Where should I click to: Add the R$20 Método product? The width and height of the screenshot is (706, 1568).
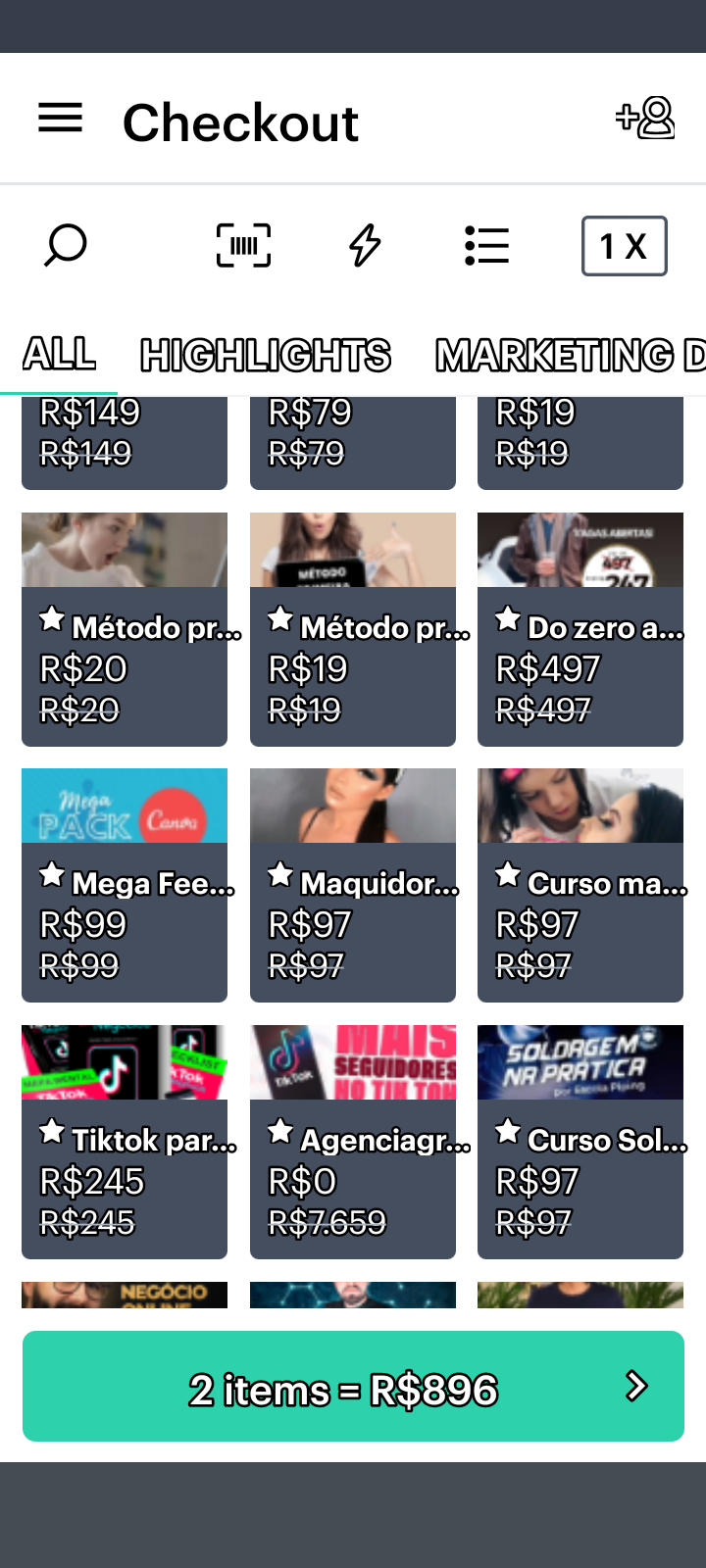125,629
